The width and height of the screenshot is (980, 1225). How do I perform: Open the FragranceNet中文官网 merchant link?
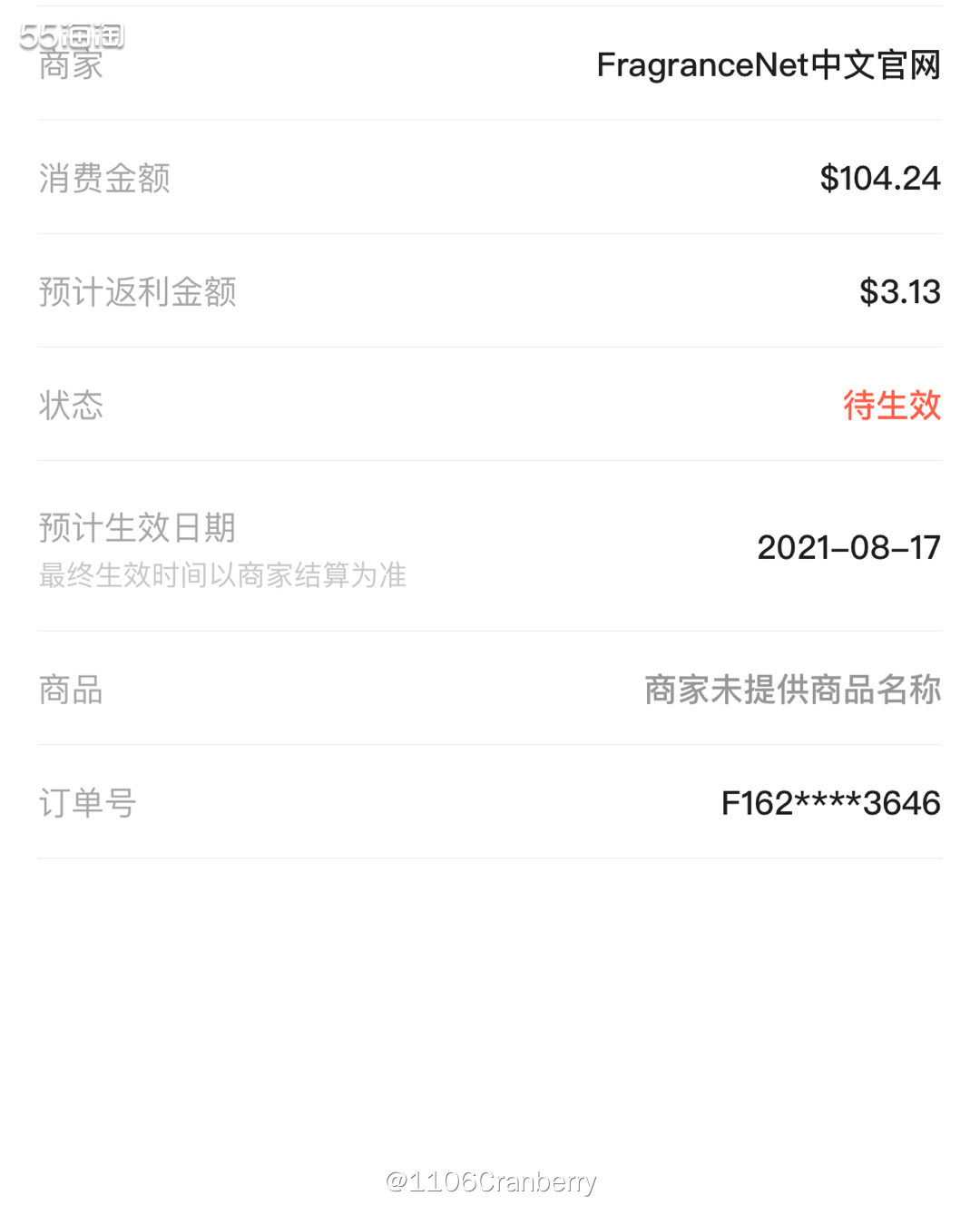(769, 65)
